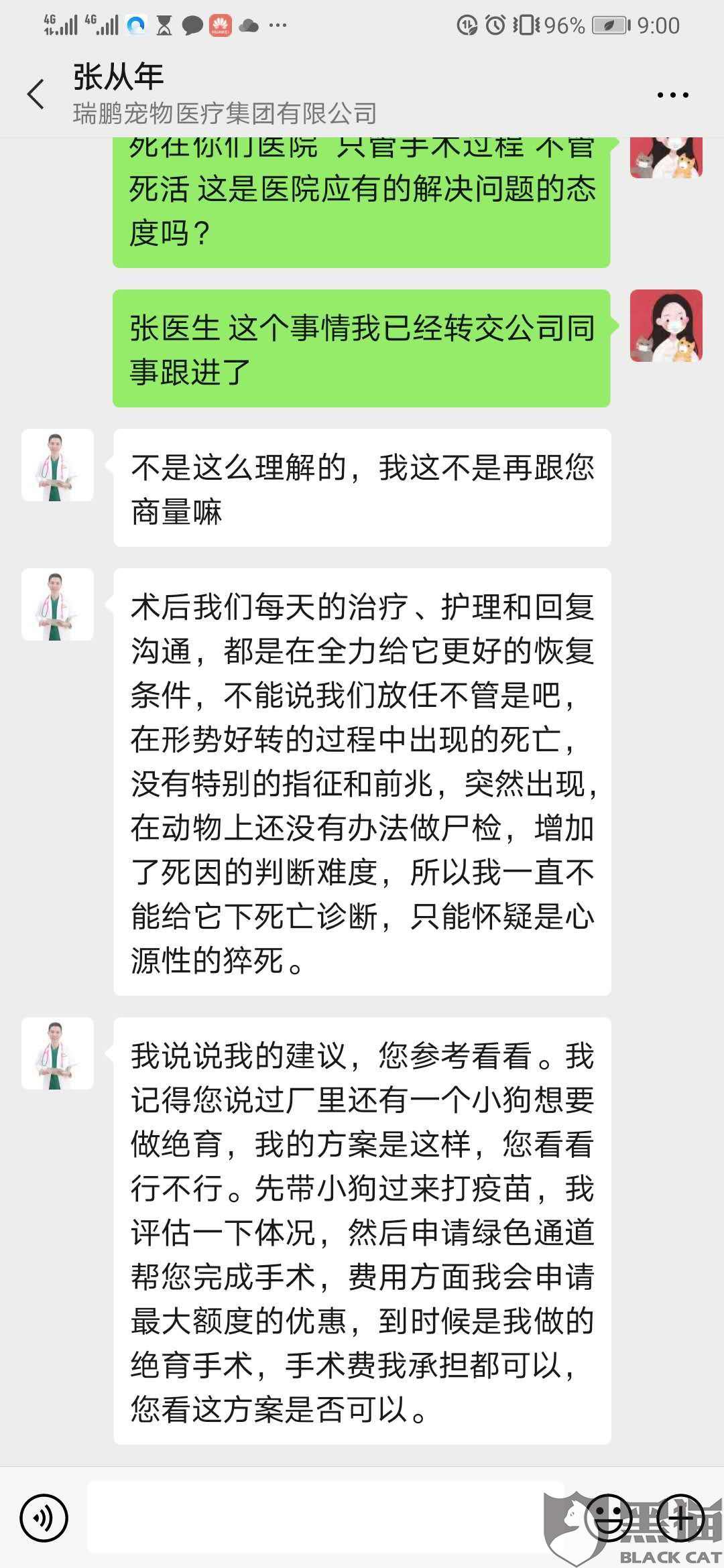Viewport: 724px width, 1568px height.
Task: Open my avatar beside 张医生 message
Action: click(666, 326)
